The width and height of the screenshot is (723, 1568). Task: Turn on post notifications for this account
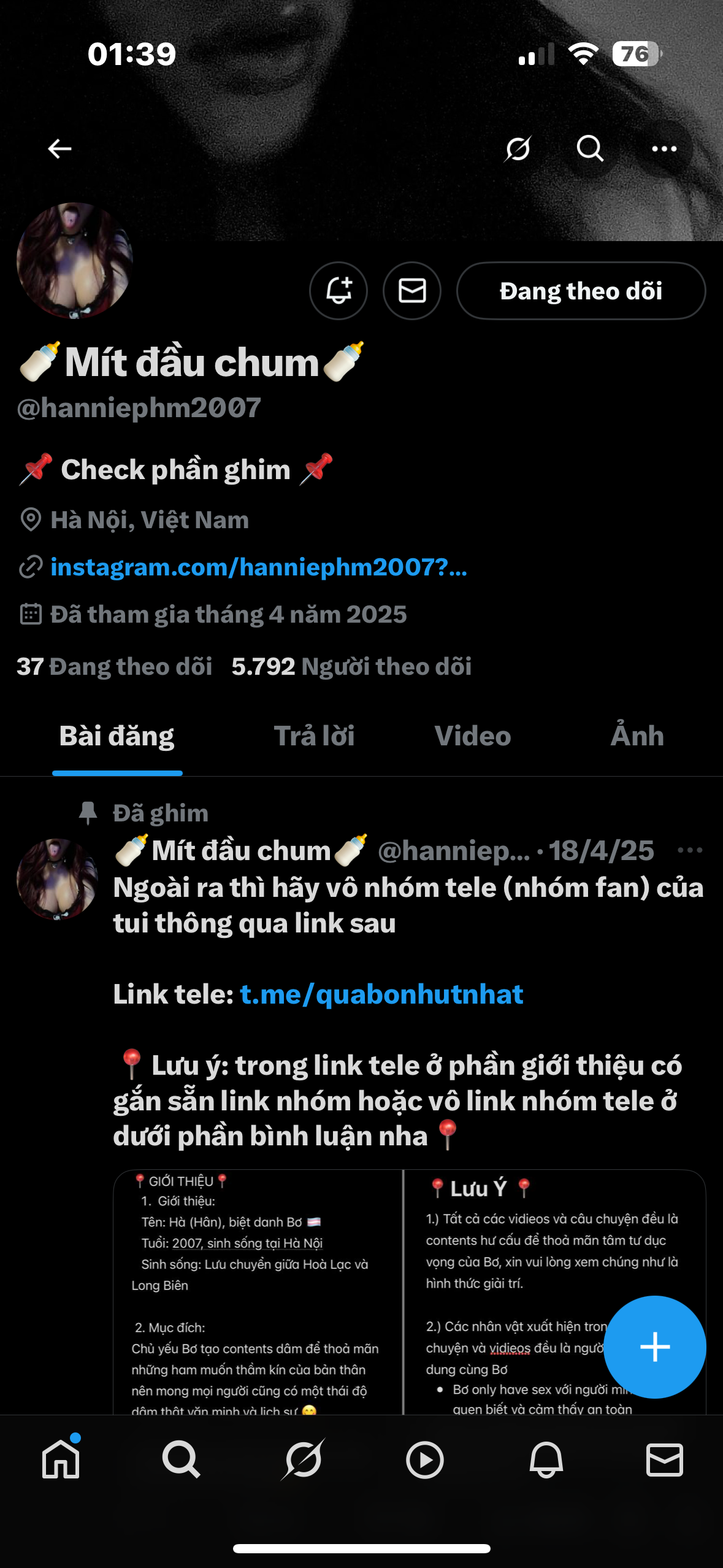click(339, 291)
